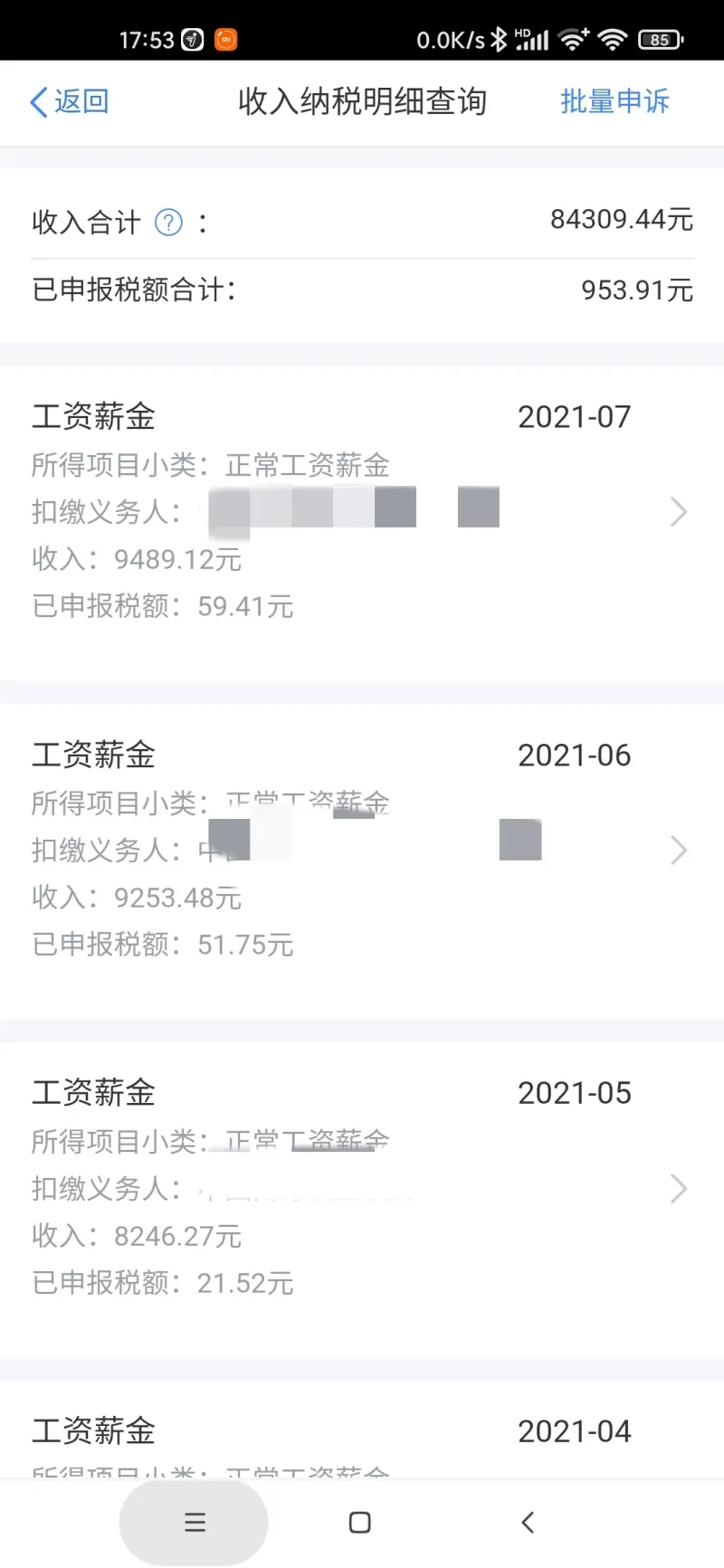The width and height of the screenshot is (724, 1568).
Task: Show help for 收入合计 question mark
Action: pos(169,222)
